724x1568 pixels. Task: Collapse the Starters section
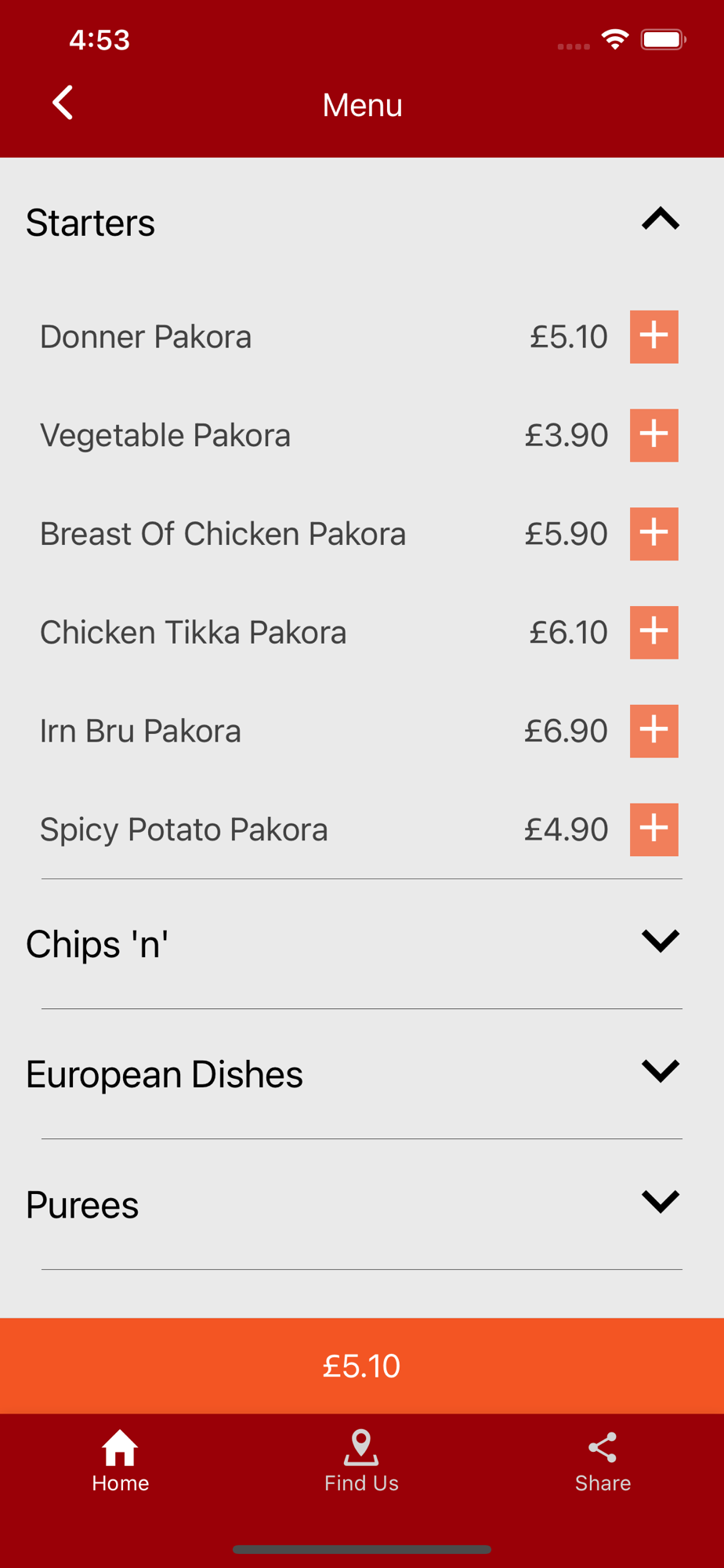[x=661, y=219]
